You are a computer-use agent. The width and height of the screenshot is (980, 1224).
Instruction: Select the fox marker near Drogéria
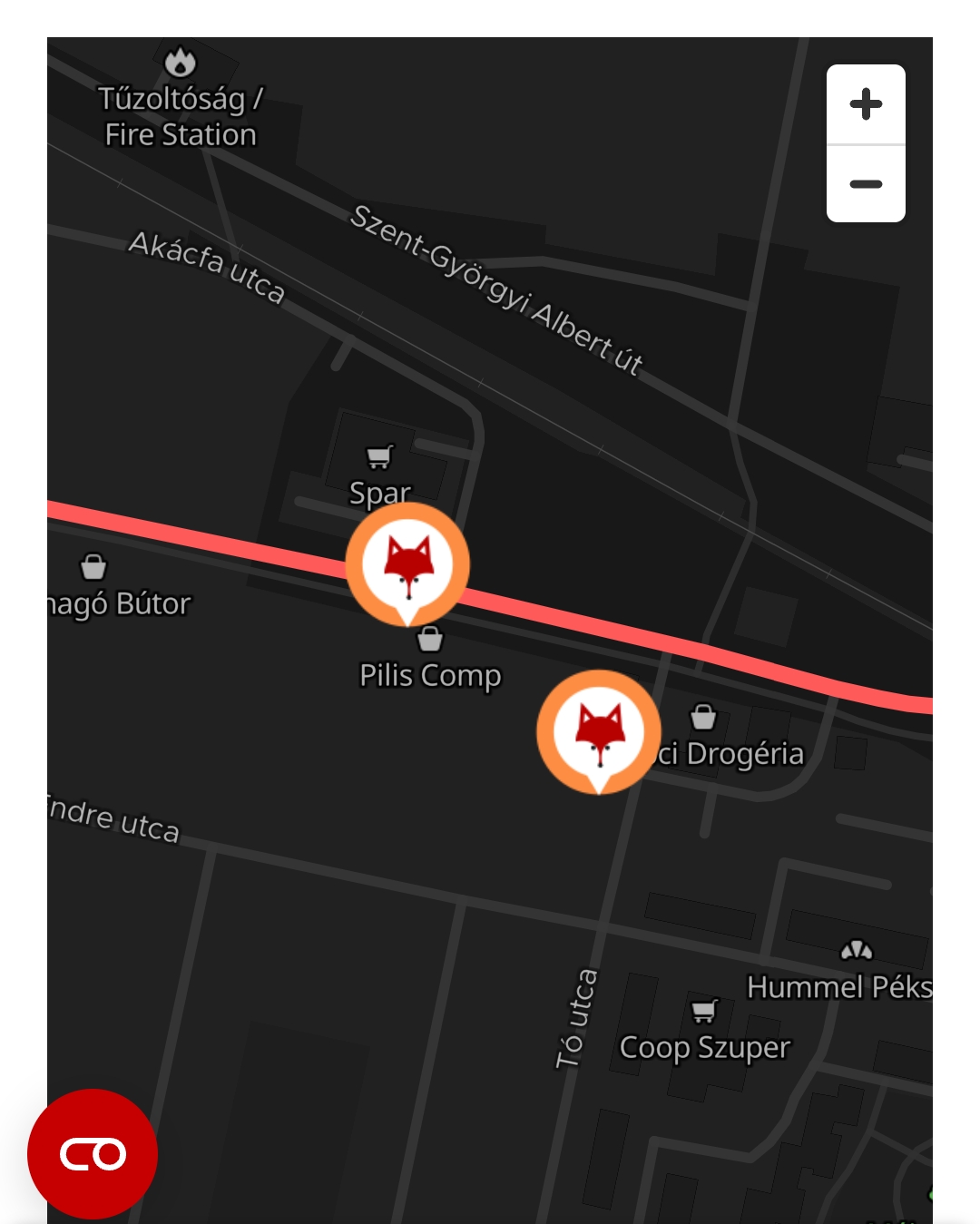(599, 730)
